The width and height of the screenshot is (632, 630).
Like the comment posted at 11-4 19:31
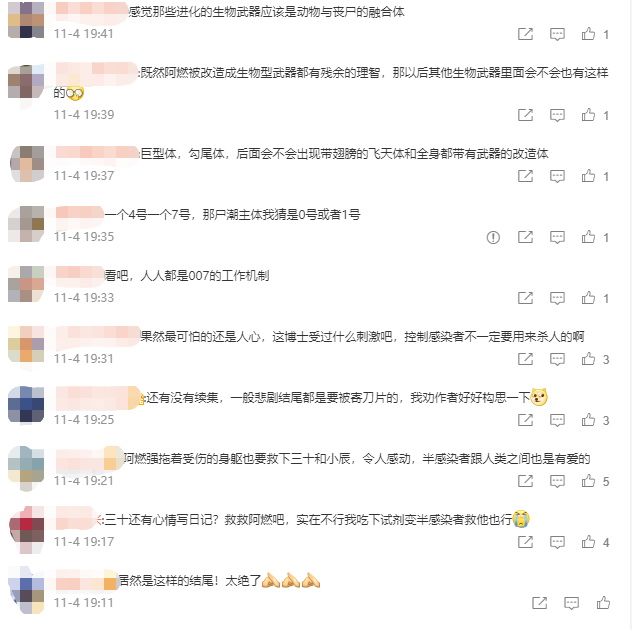click(x=589, y=359)
